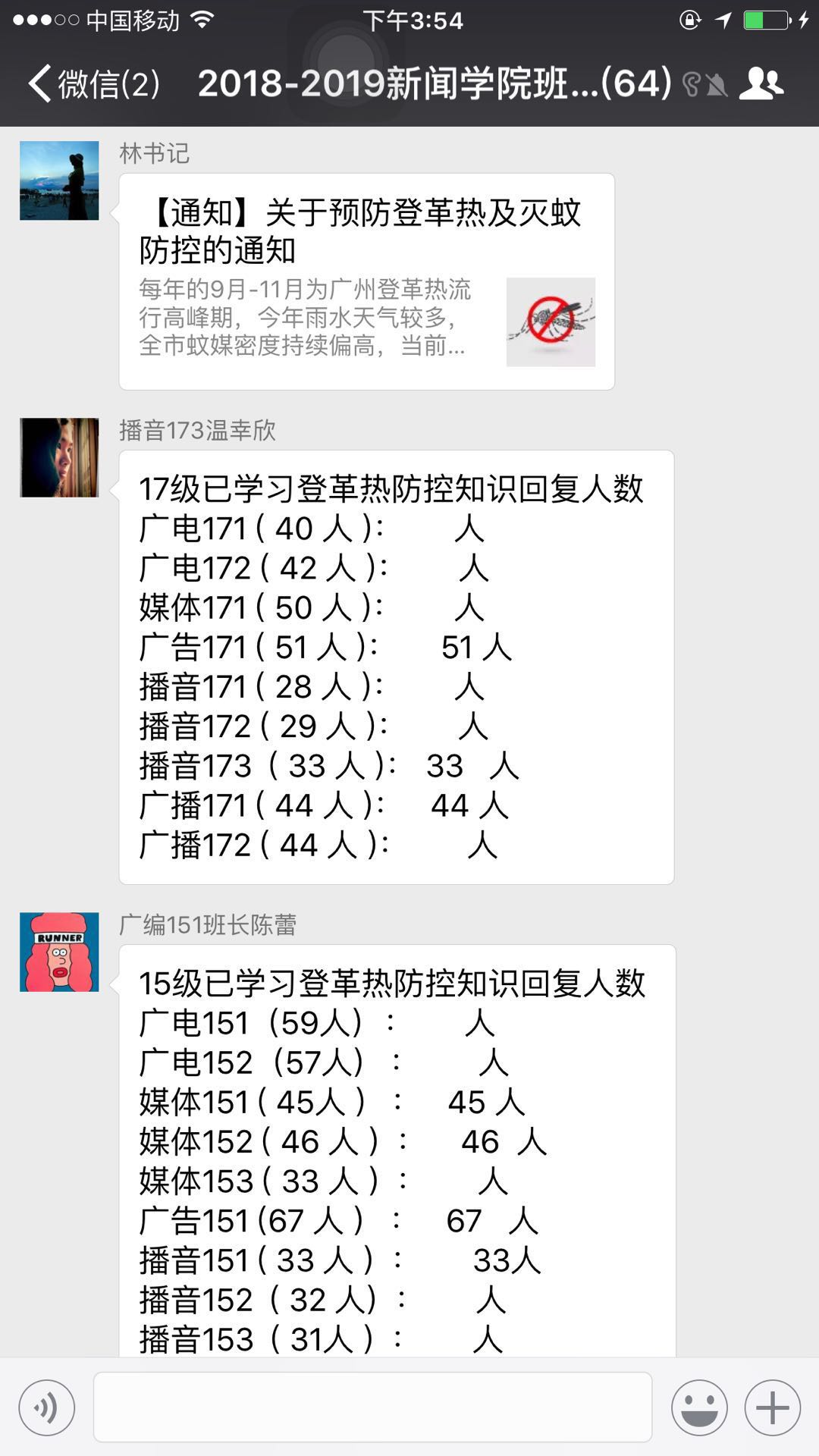Focus the message text field

372,1407
